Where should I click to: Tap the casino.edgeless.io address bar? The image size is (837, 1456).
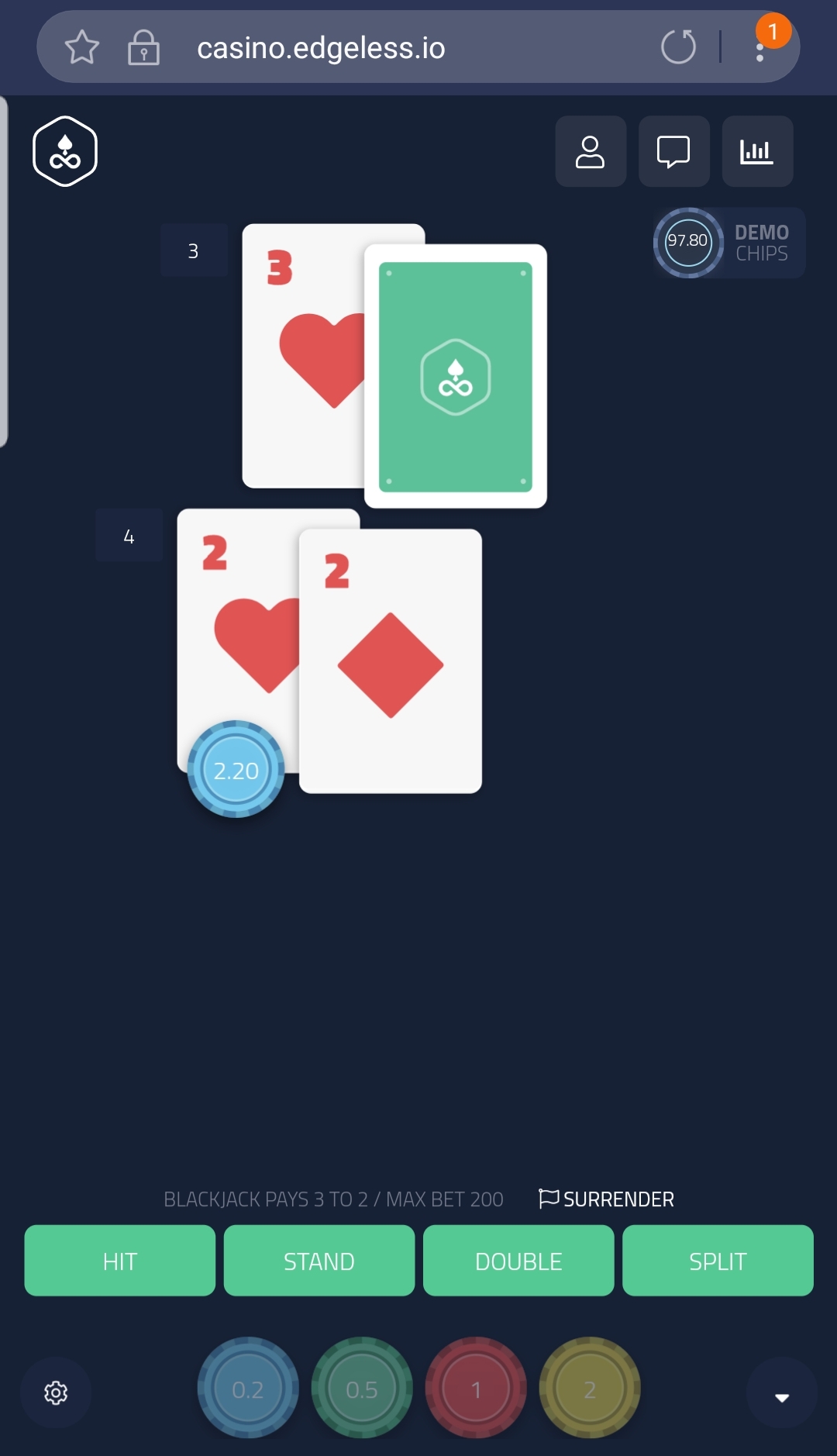(321, 47)
